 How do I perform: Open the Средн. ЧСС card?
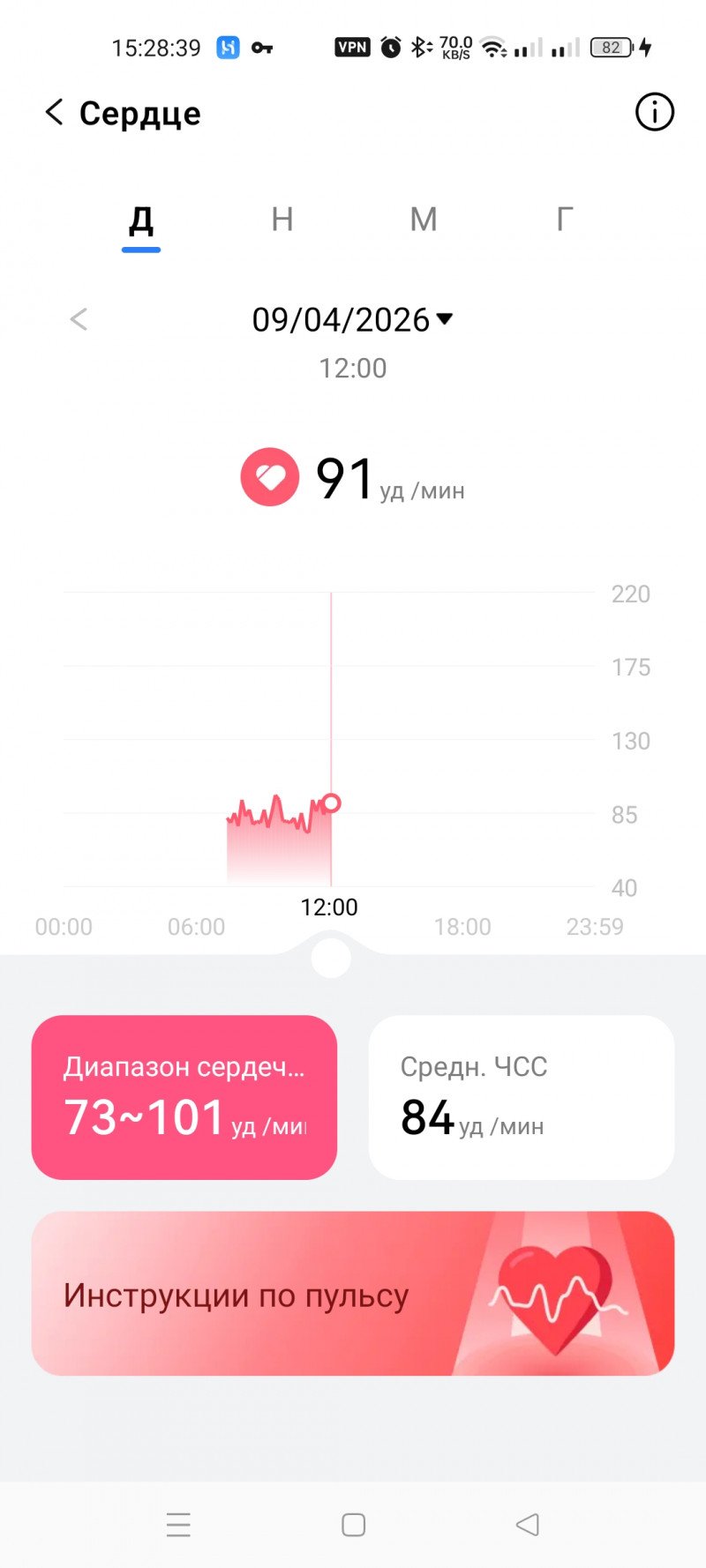[x=522, y=1097]
